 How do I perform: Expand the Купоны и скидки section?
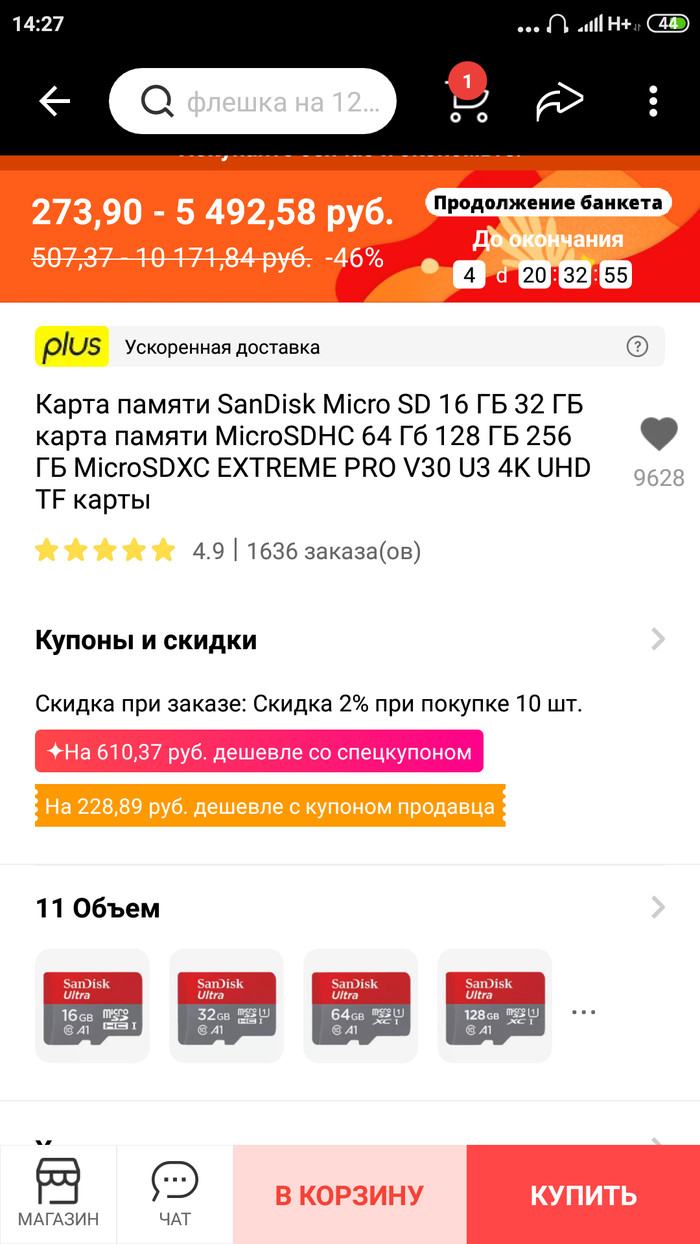pos(657,639)
